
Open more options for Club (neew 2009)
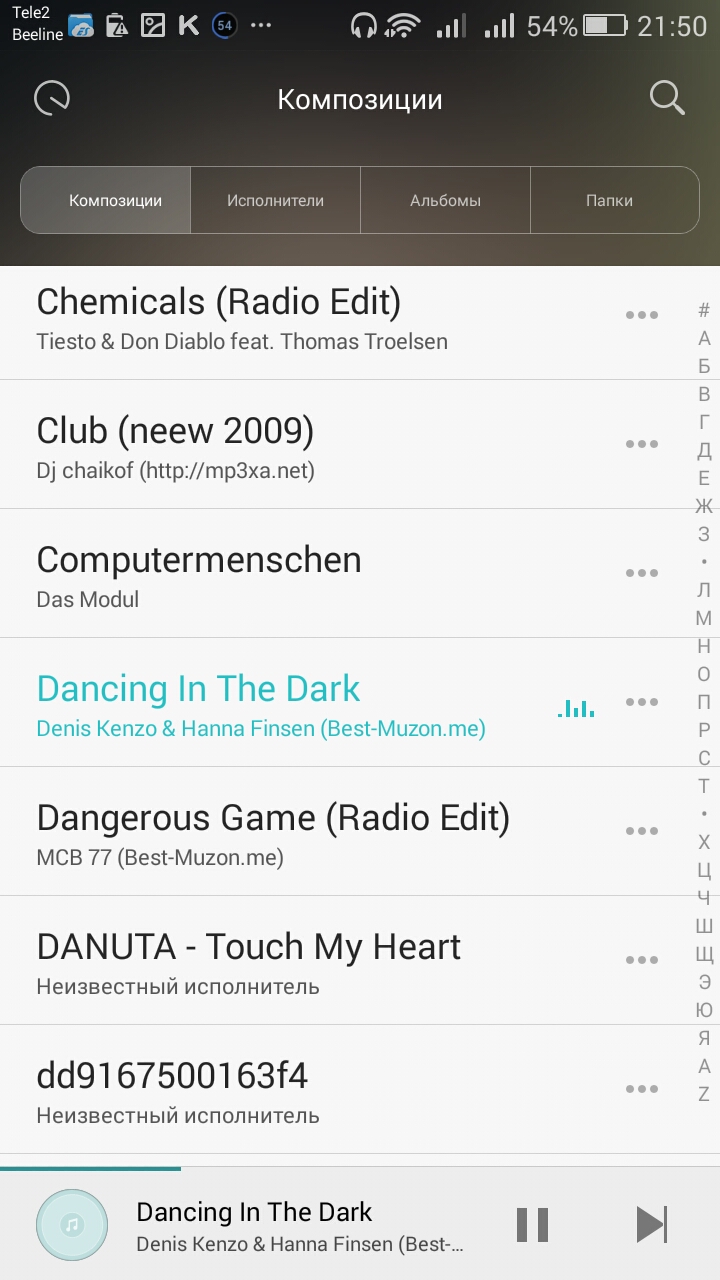coord(641,444)
